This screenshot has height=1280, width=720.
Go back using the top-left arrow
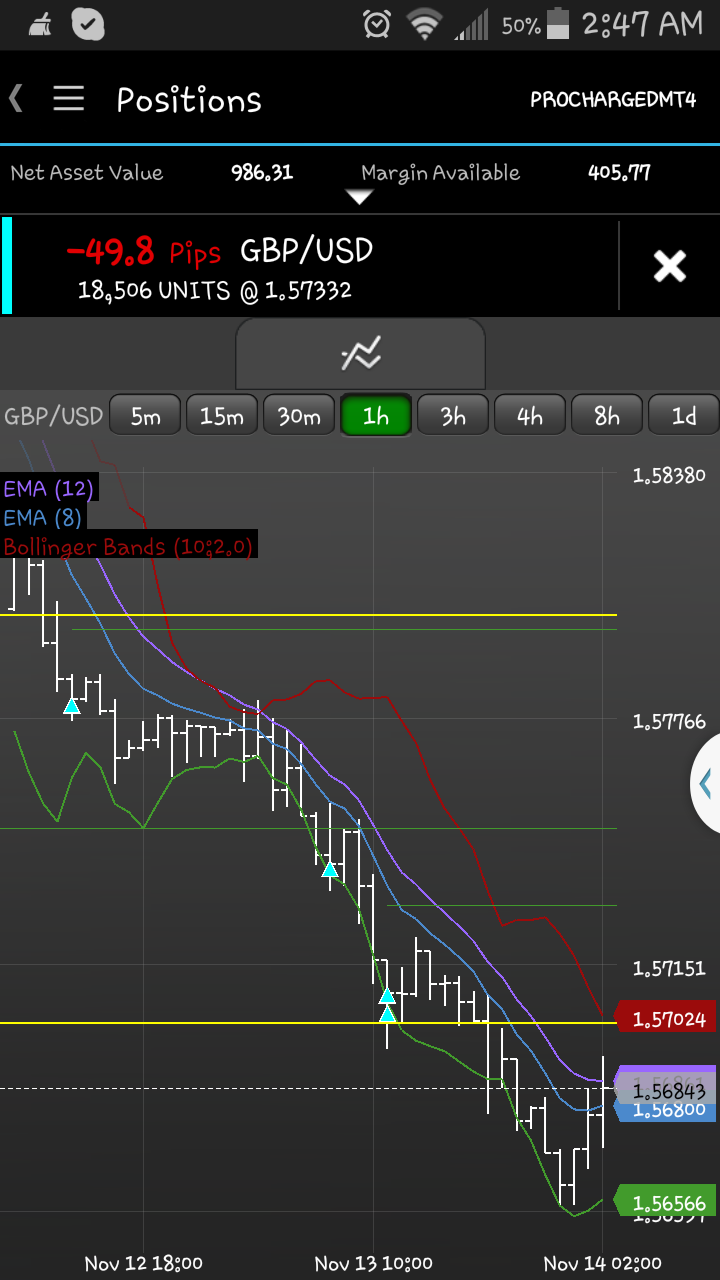[x=16, y=98]
